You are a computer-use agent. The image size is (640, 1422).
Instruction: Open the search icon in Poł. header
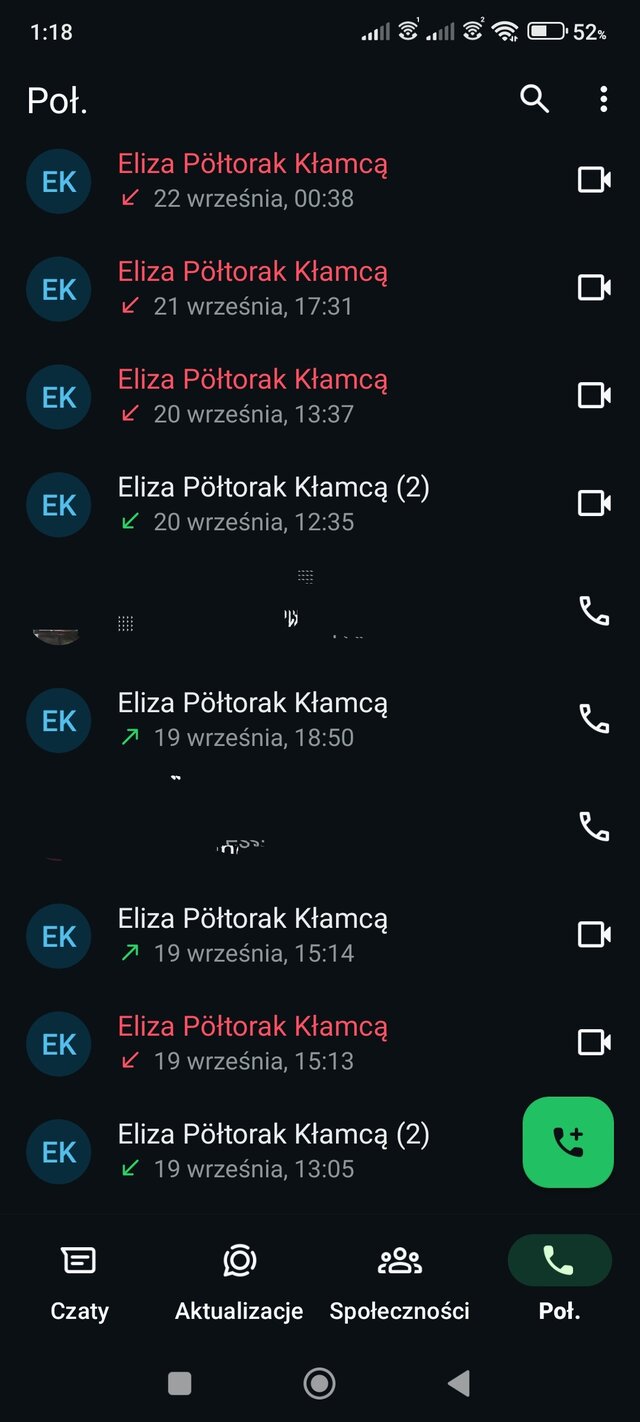tap(535, 99)
